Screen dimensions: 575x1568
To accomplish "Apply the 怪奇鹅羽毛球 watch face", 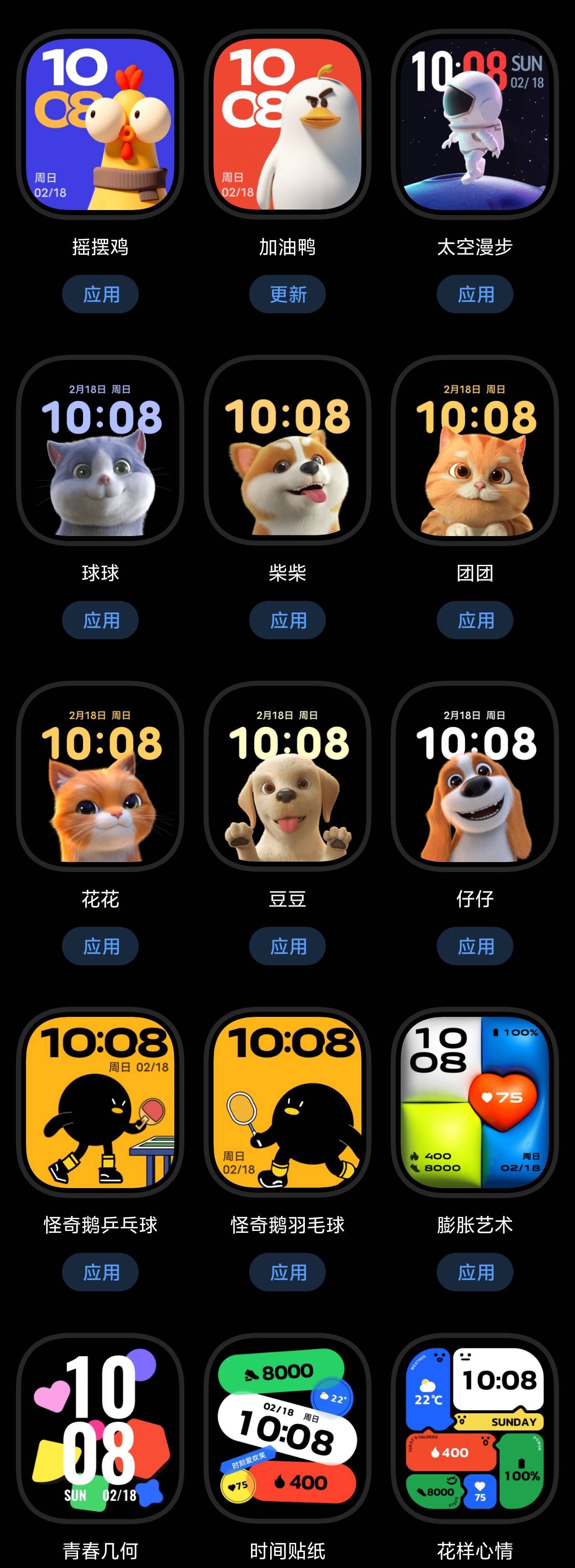I will [287, 1272].
